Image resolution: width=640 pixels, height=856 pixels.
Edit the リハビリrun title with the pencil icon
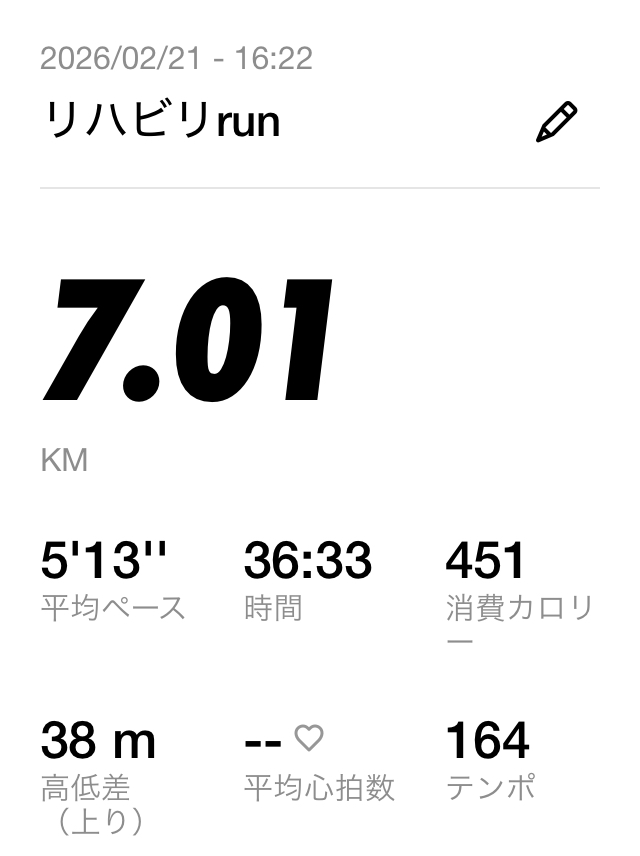click(557, 122)
